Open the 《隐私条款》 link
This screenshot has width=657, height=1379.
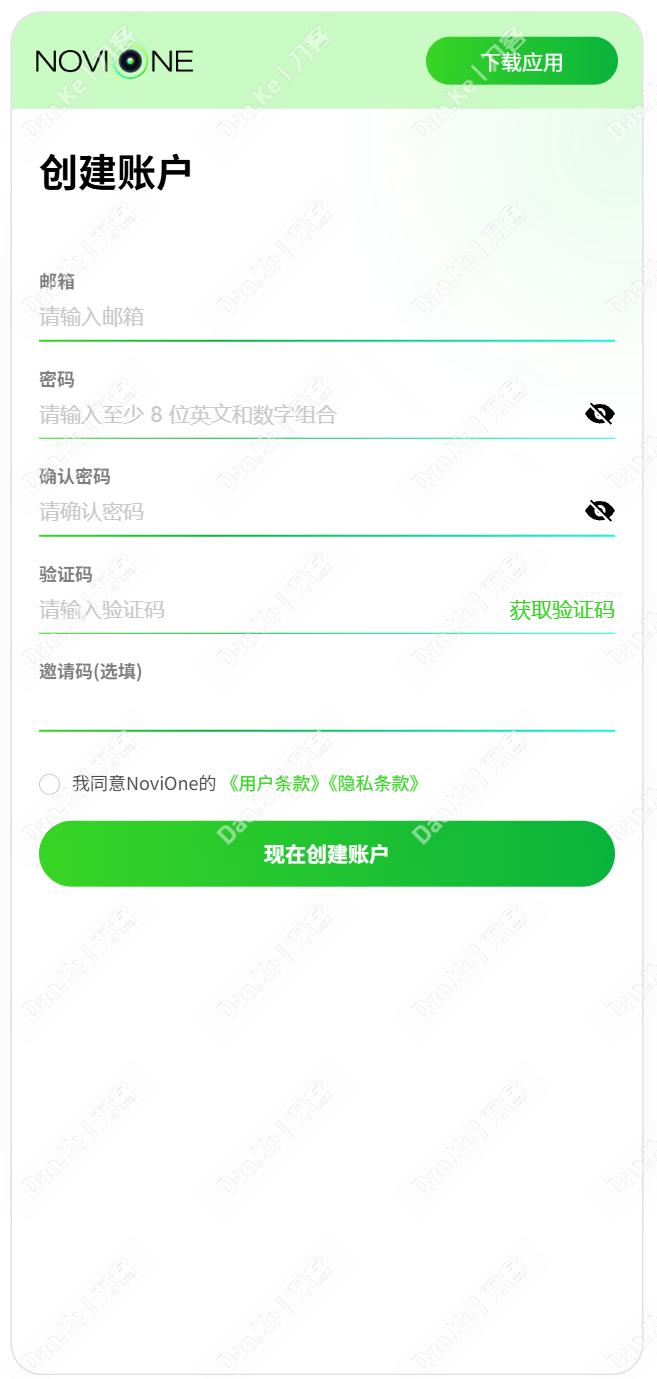(372, 784)
